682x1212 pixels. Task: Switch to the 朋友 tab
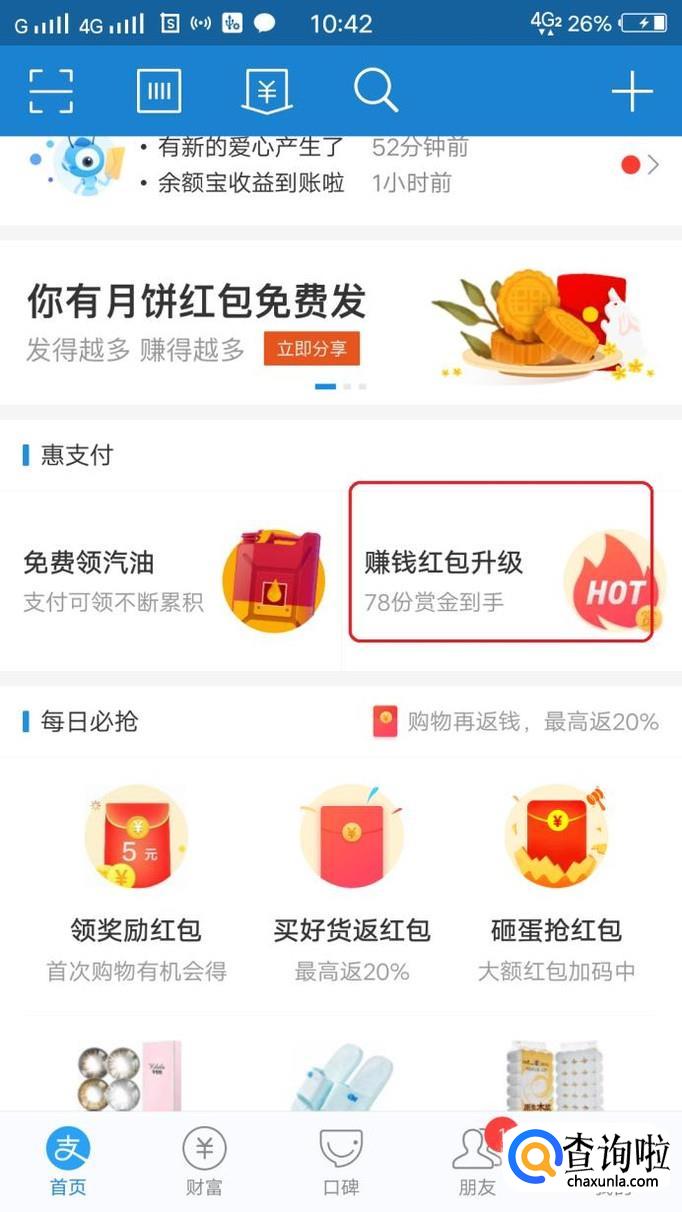tap(477, 1162)
